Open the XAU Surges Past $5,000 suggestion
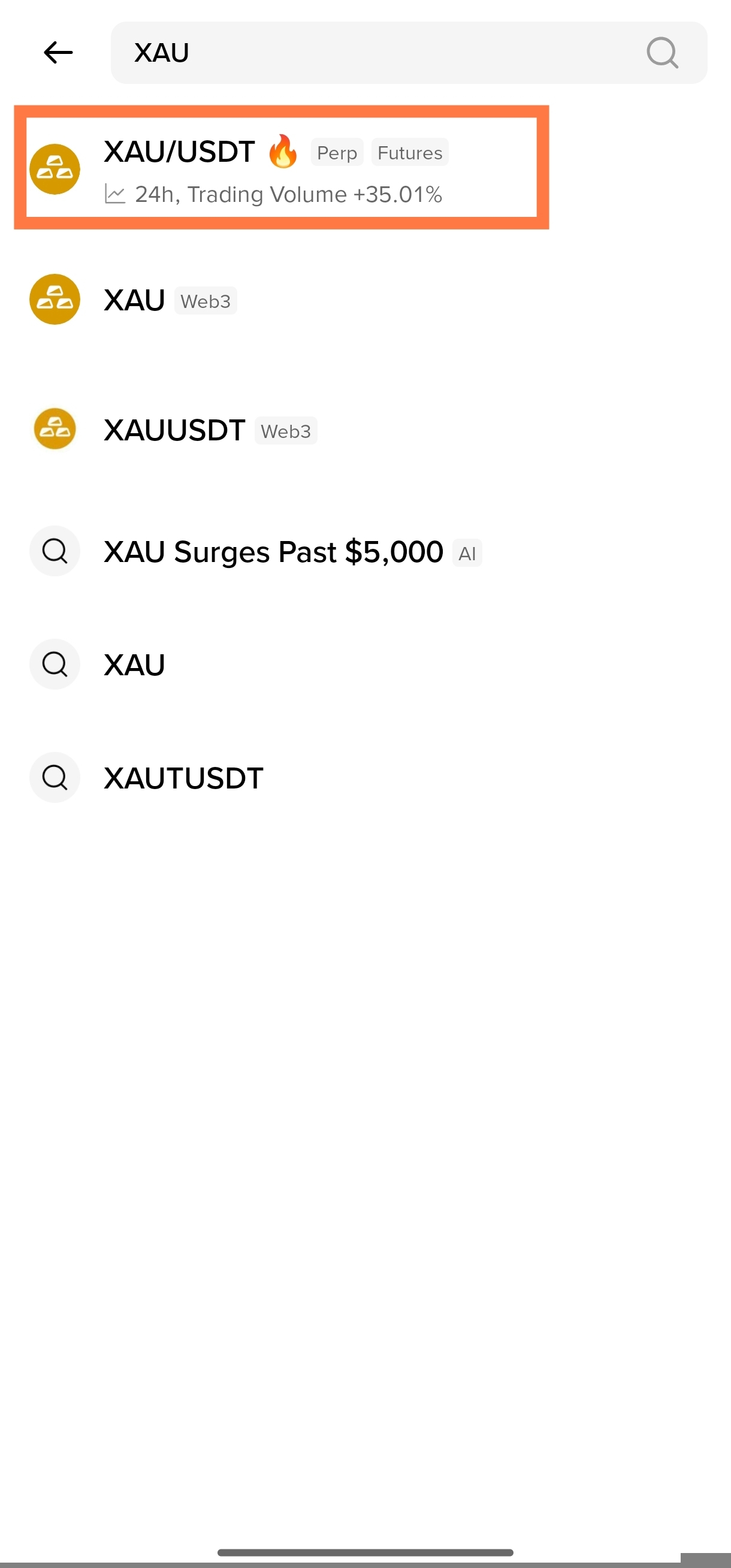The height and width of the screenshot is (1568, 731). coord(274,552)
